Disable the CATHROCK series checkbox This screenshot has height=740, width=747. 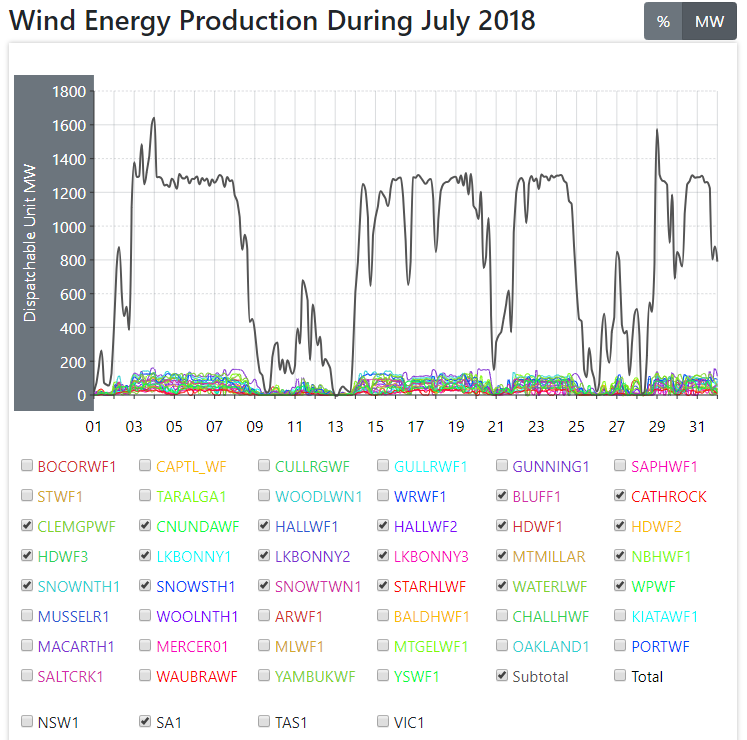621,496
